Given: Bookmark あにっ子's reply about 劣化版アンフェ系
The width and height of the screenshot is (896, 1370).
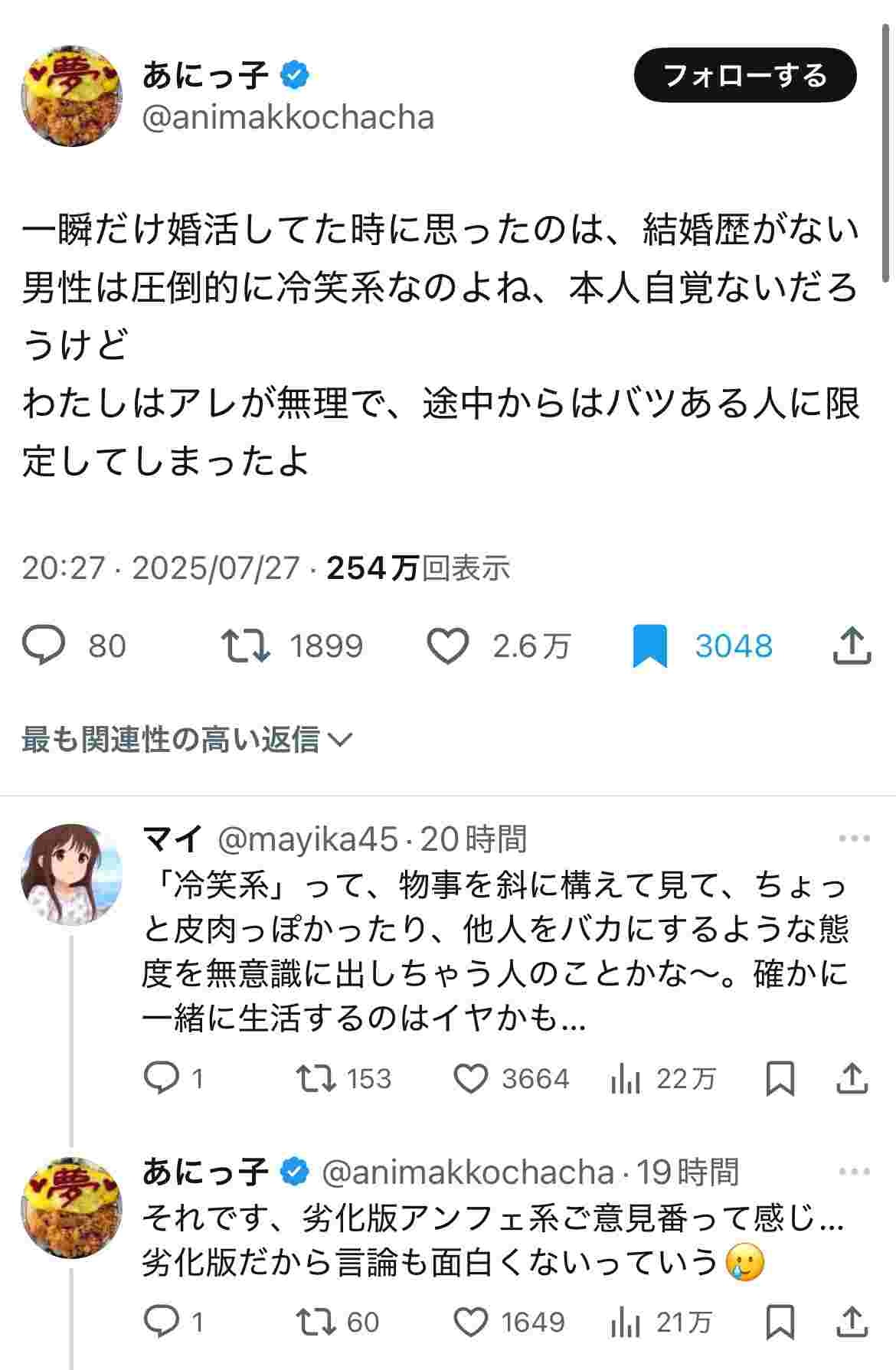Looking at the screenshot, I should [780, 1322].
